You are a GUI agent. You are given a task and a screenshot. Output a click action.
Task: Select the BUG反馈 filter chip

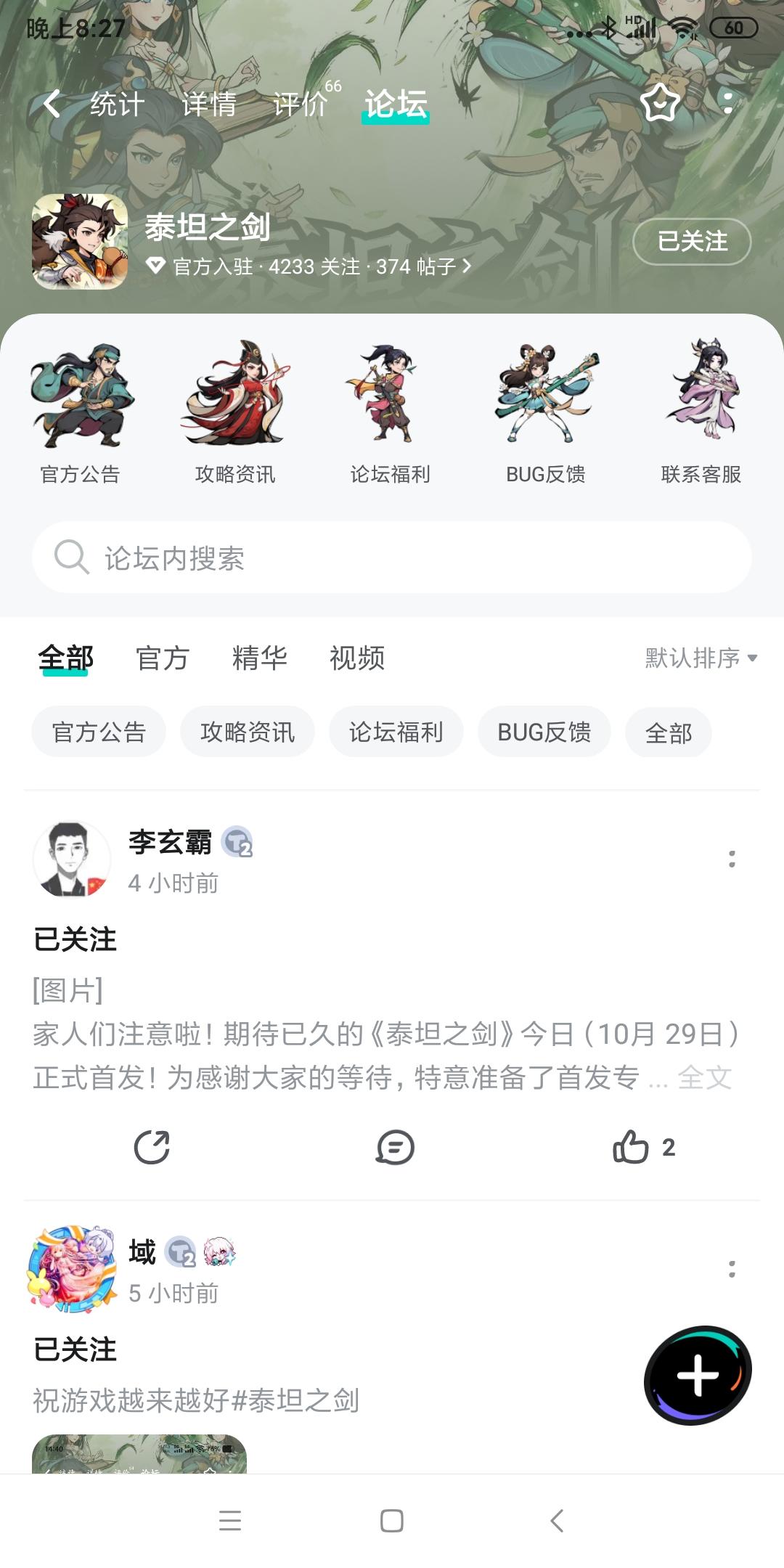(x=544, y=732)
